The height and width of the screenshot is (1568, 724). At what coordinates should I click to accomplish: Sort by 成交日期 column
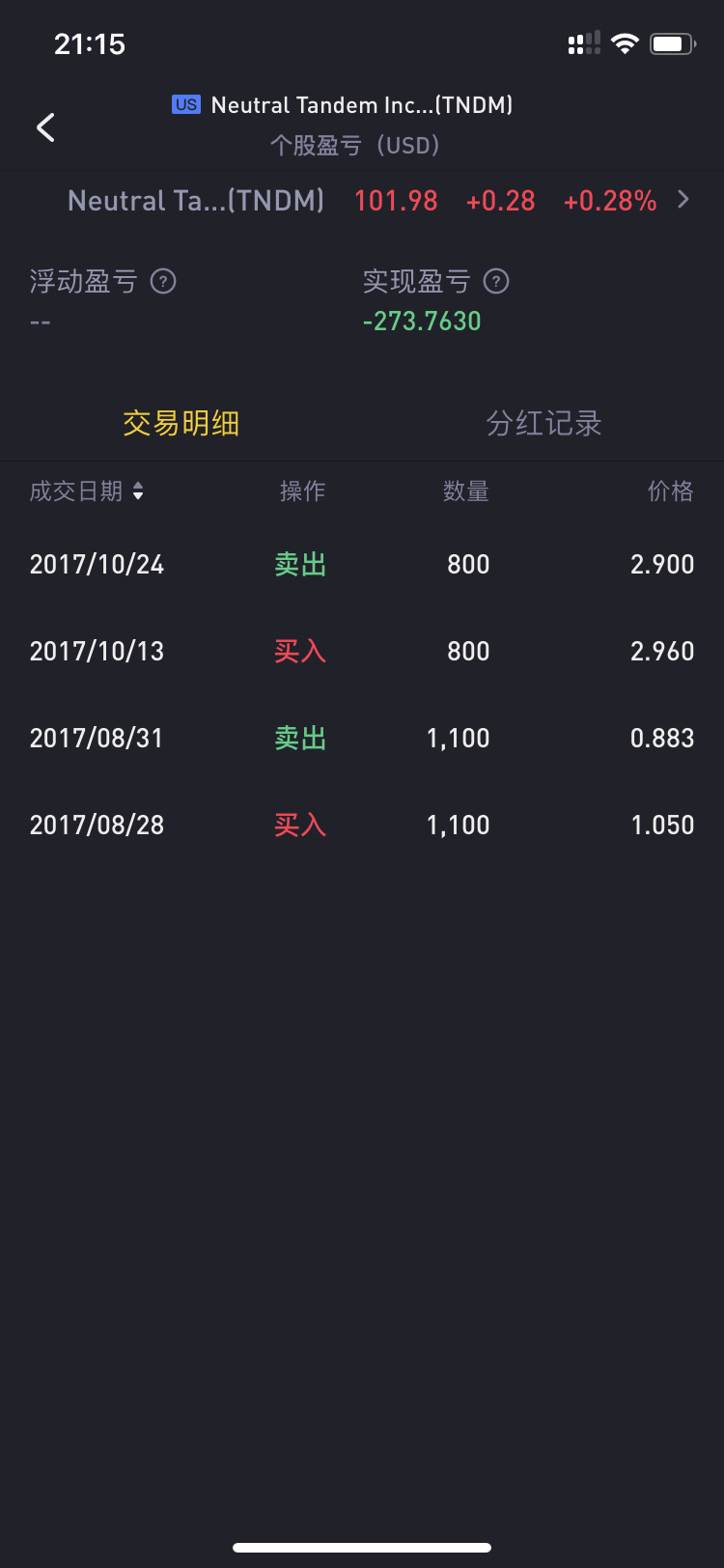click(x=87, y=491)
